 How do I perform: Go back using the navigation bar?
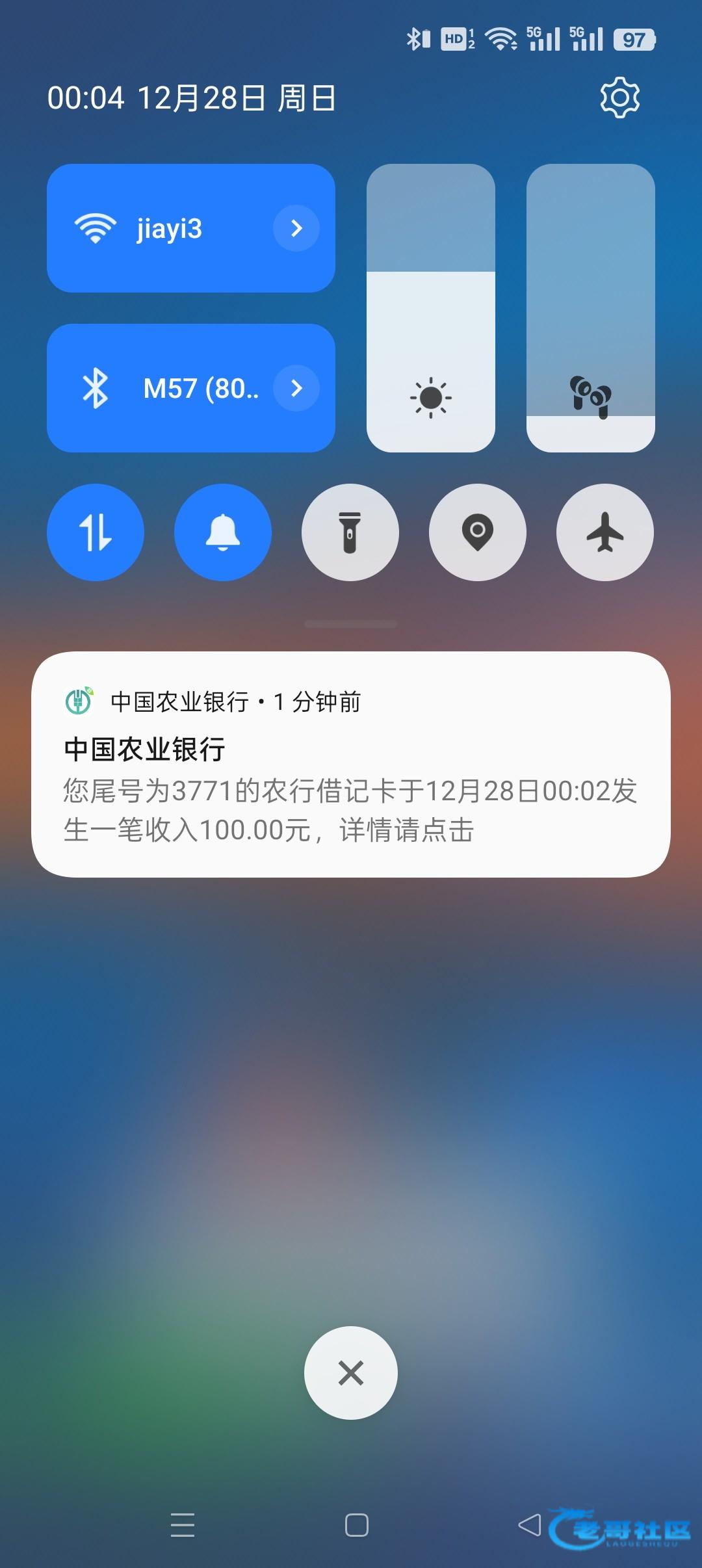pos(530,1524)
